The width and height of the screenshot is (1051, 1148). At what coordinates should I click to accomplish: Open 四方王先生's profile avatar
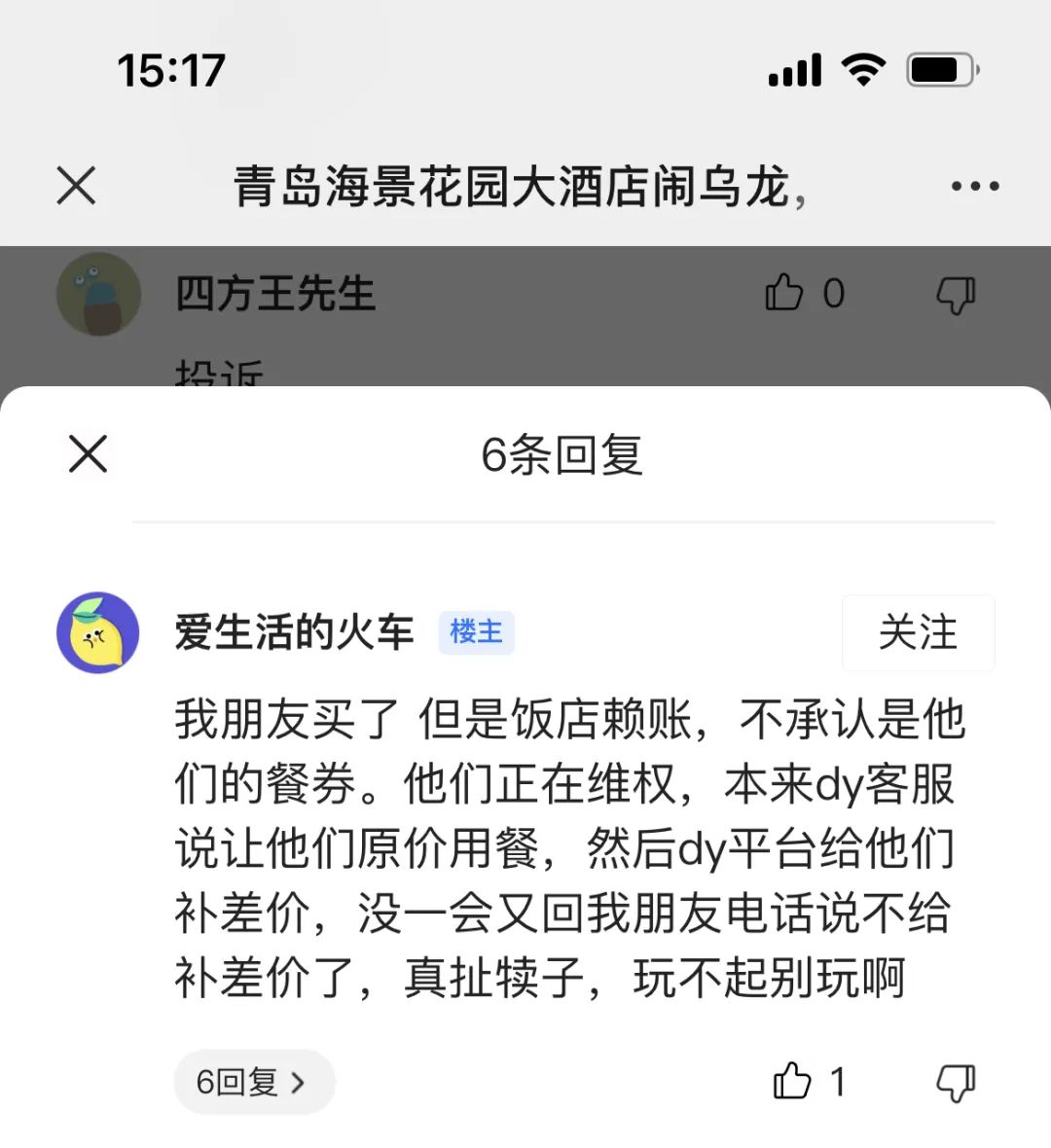[98, 293]
